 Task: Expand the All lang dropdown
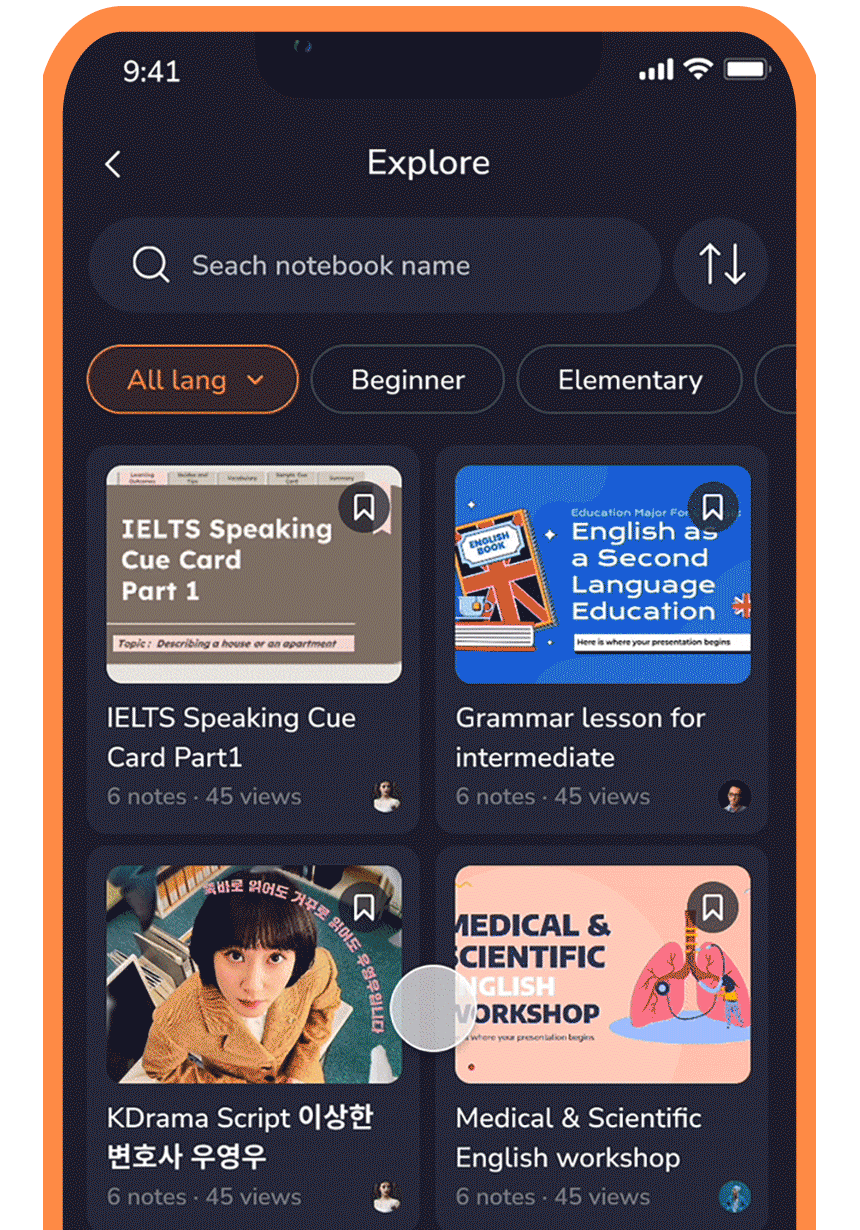coord(193,380)
